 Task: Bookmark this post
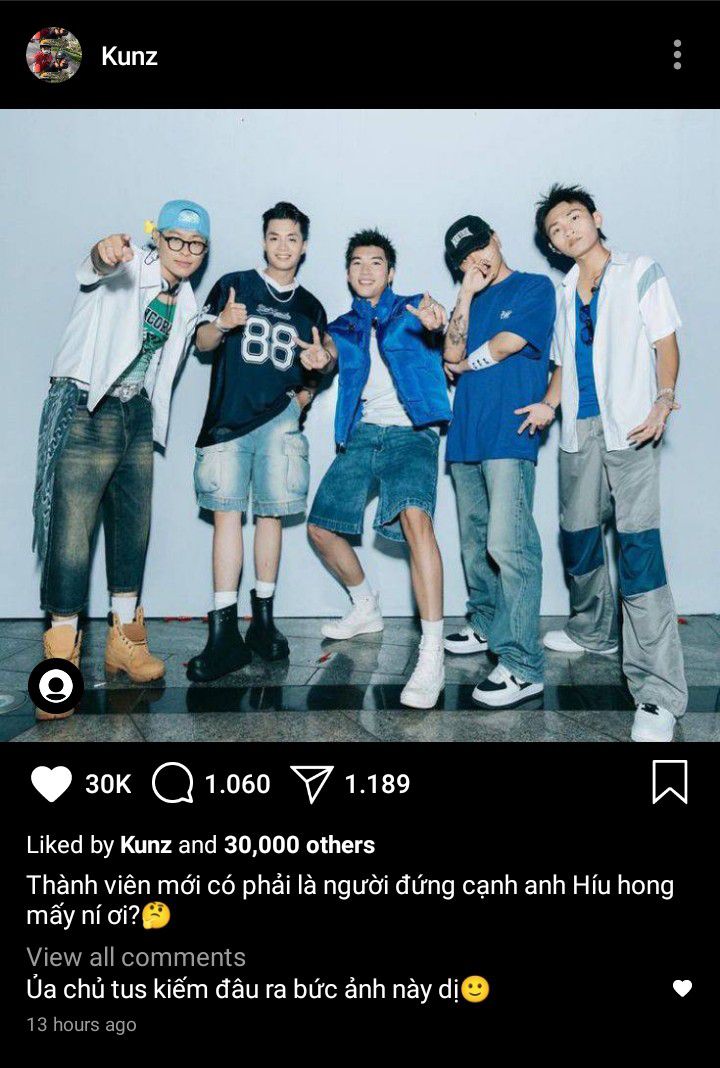(669, 782)
